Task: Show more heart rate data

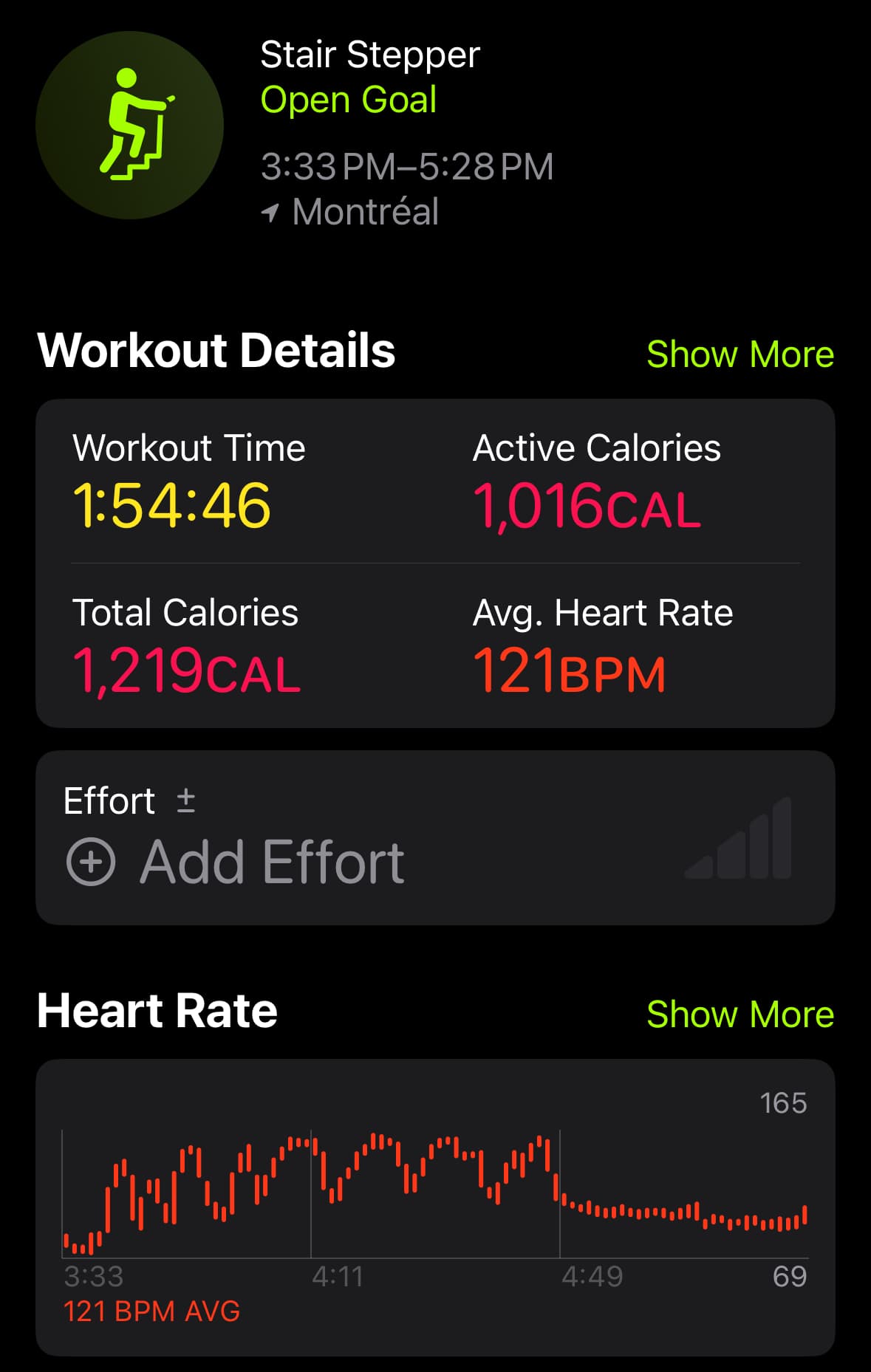Action: [x=740, y=1015]
